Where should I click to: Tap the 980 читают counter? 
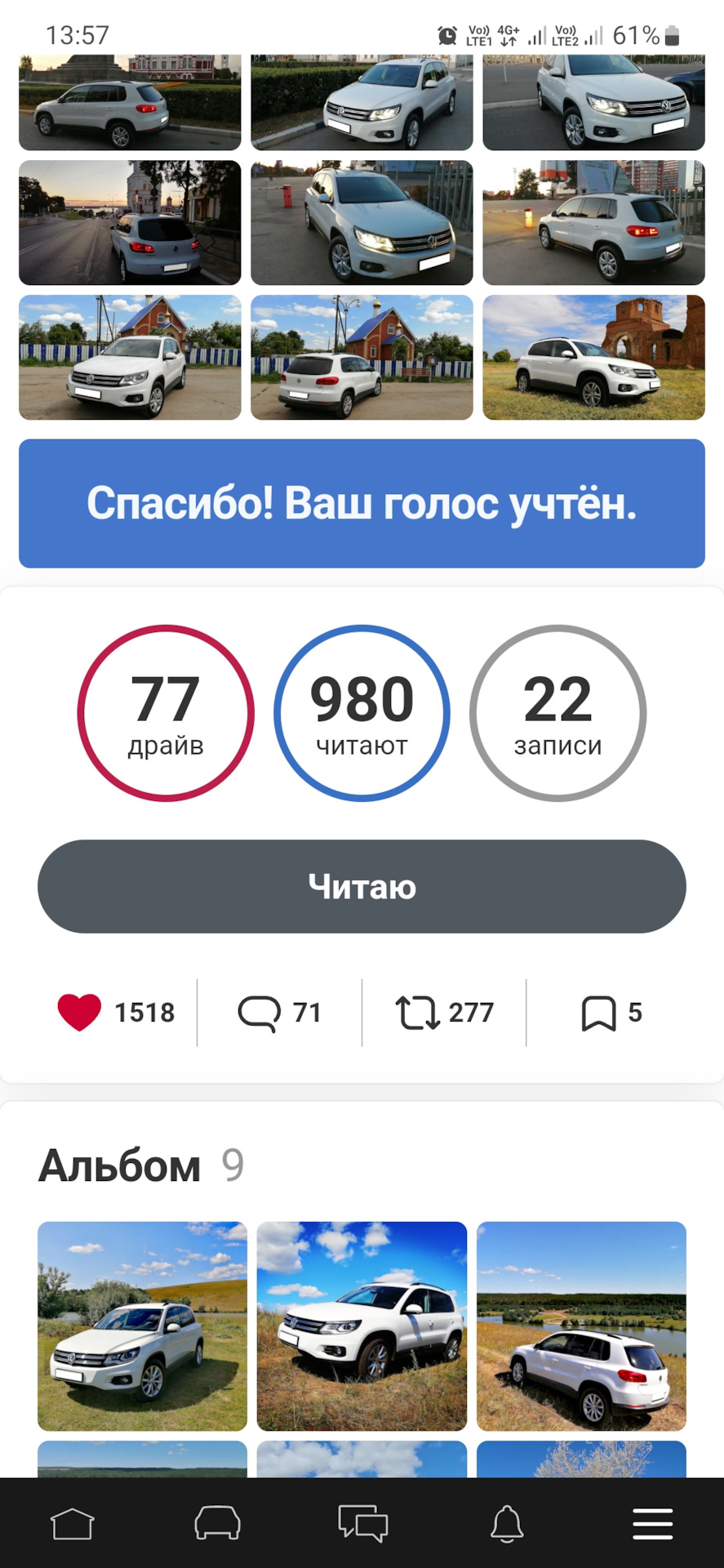(x=362, y=713)
